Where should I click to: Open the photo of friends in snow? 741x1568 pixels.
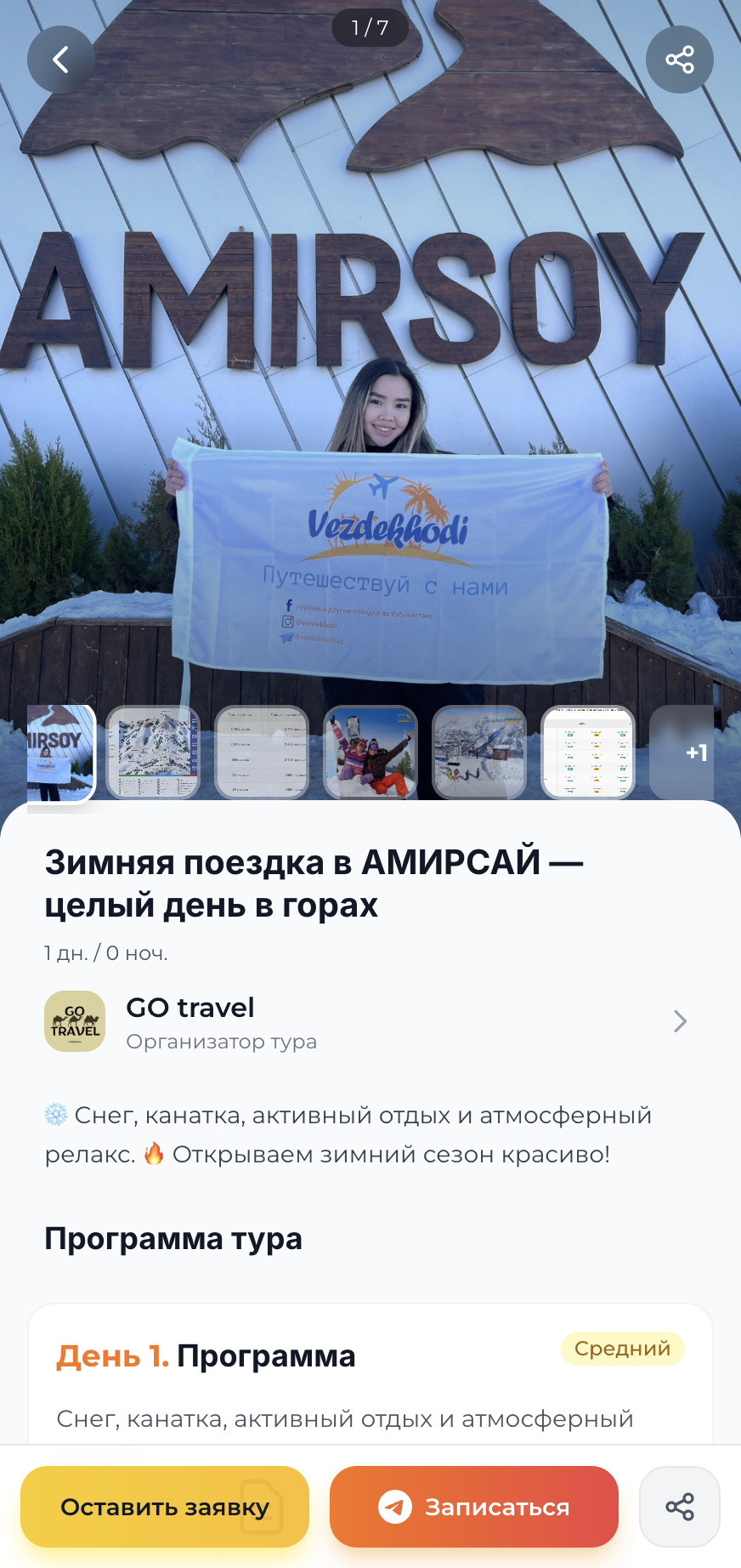click(x=370, y=753)
